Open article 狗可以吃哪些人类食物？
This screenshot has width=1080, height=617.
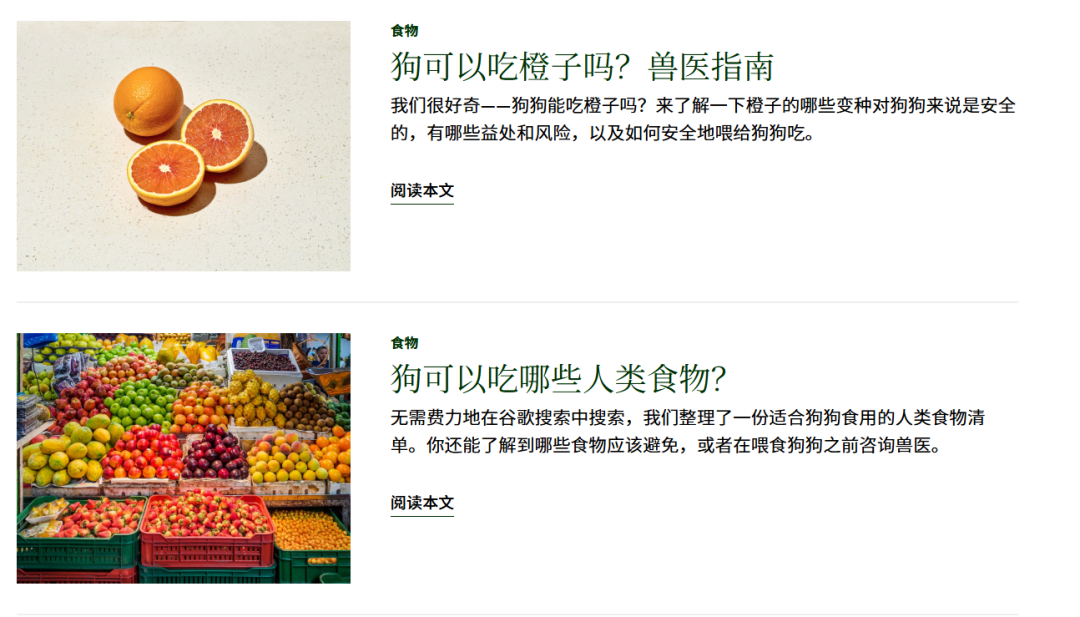click(x=557, y=379)
